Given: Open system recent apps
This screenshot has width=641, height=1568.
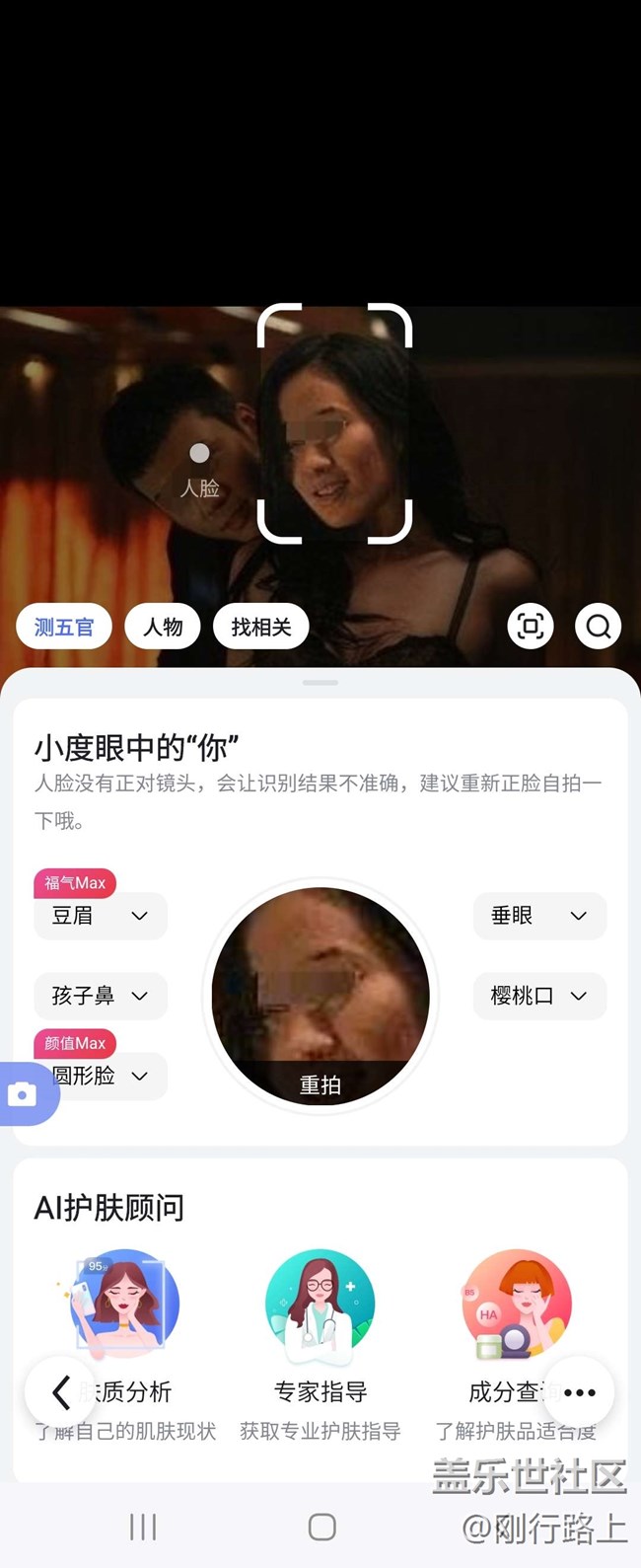Looking at the screenshot, I should click(x=143, y=1528).
